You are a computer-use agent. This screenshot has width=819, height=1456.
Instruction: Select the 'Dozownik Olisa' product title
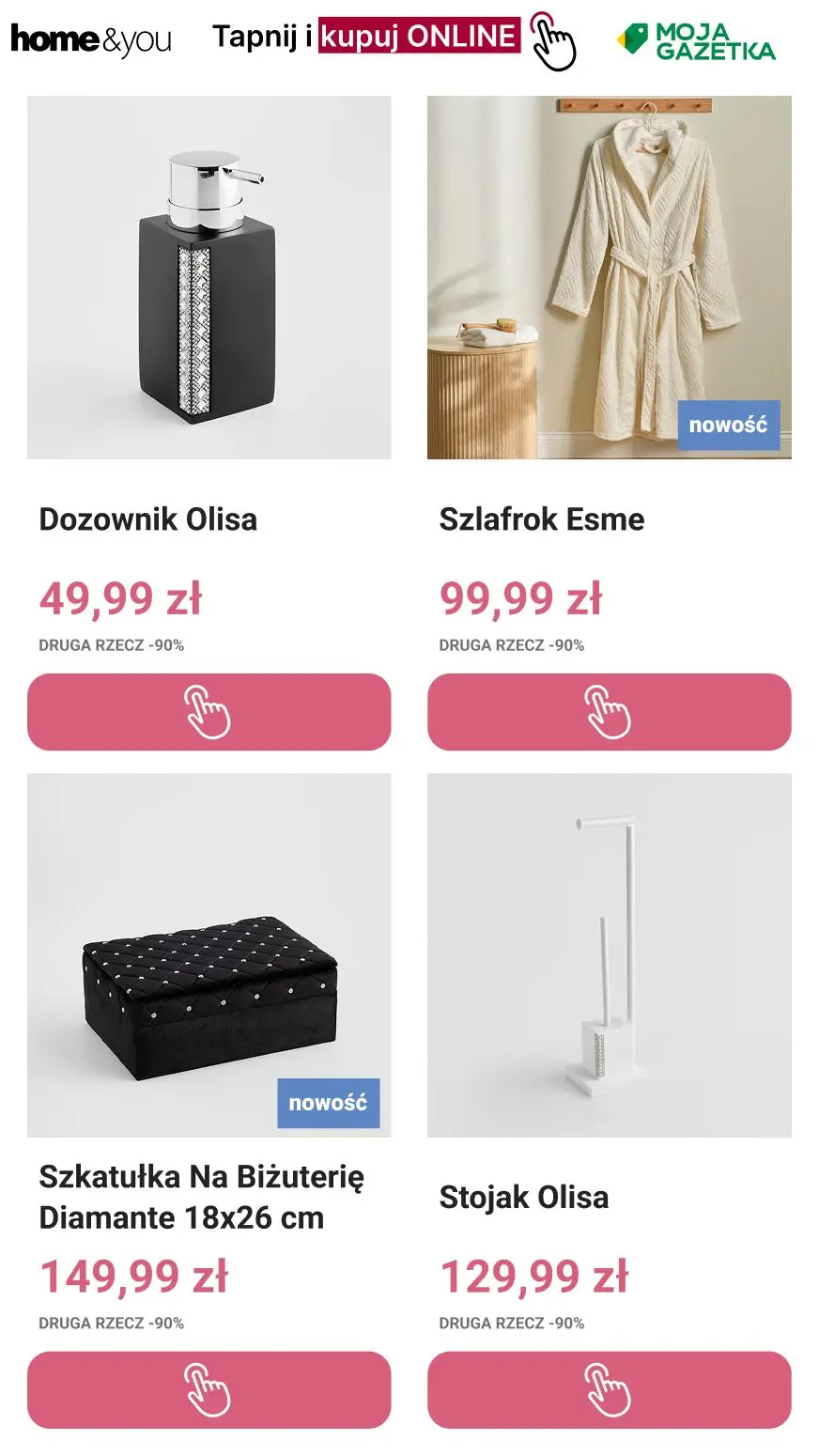pos(147,519)
